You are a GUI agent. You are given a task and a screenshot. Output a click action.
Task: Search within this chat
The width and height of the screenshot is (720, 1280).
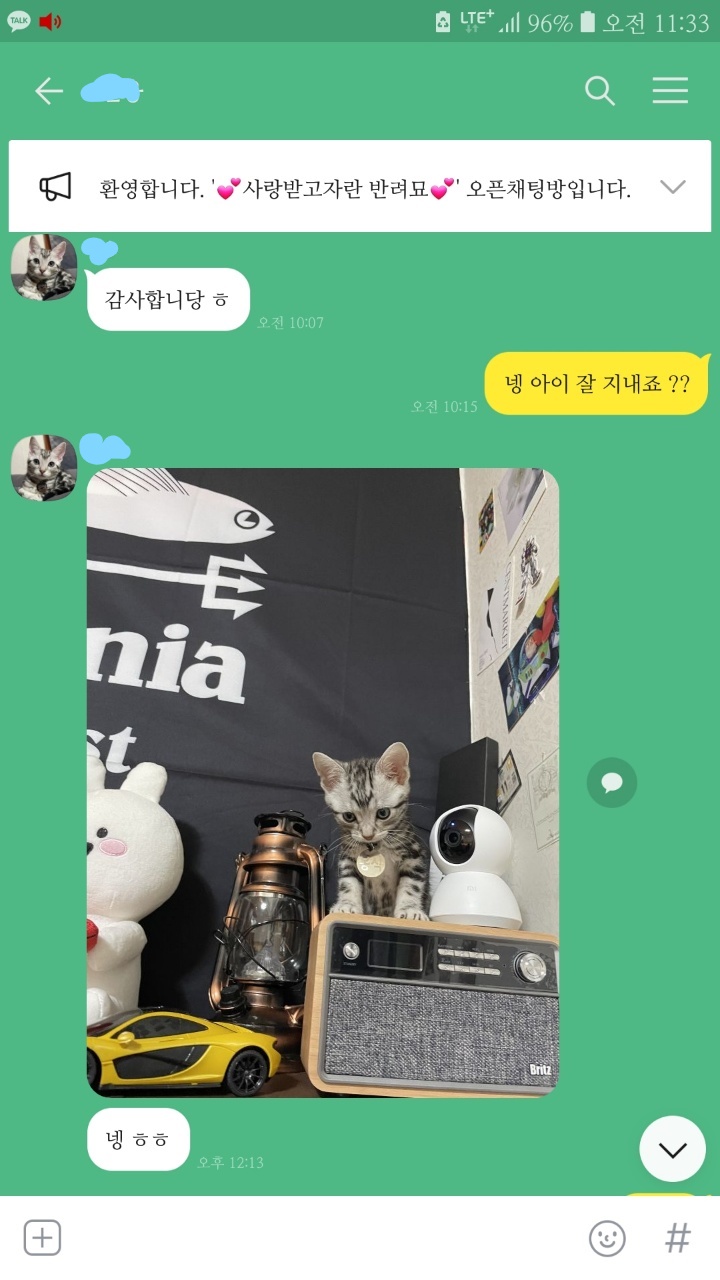click(x=599, y=91)
